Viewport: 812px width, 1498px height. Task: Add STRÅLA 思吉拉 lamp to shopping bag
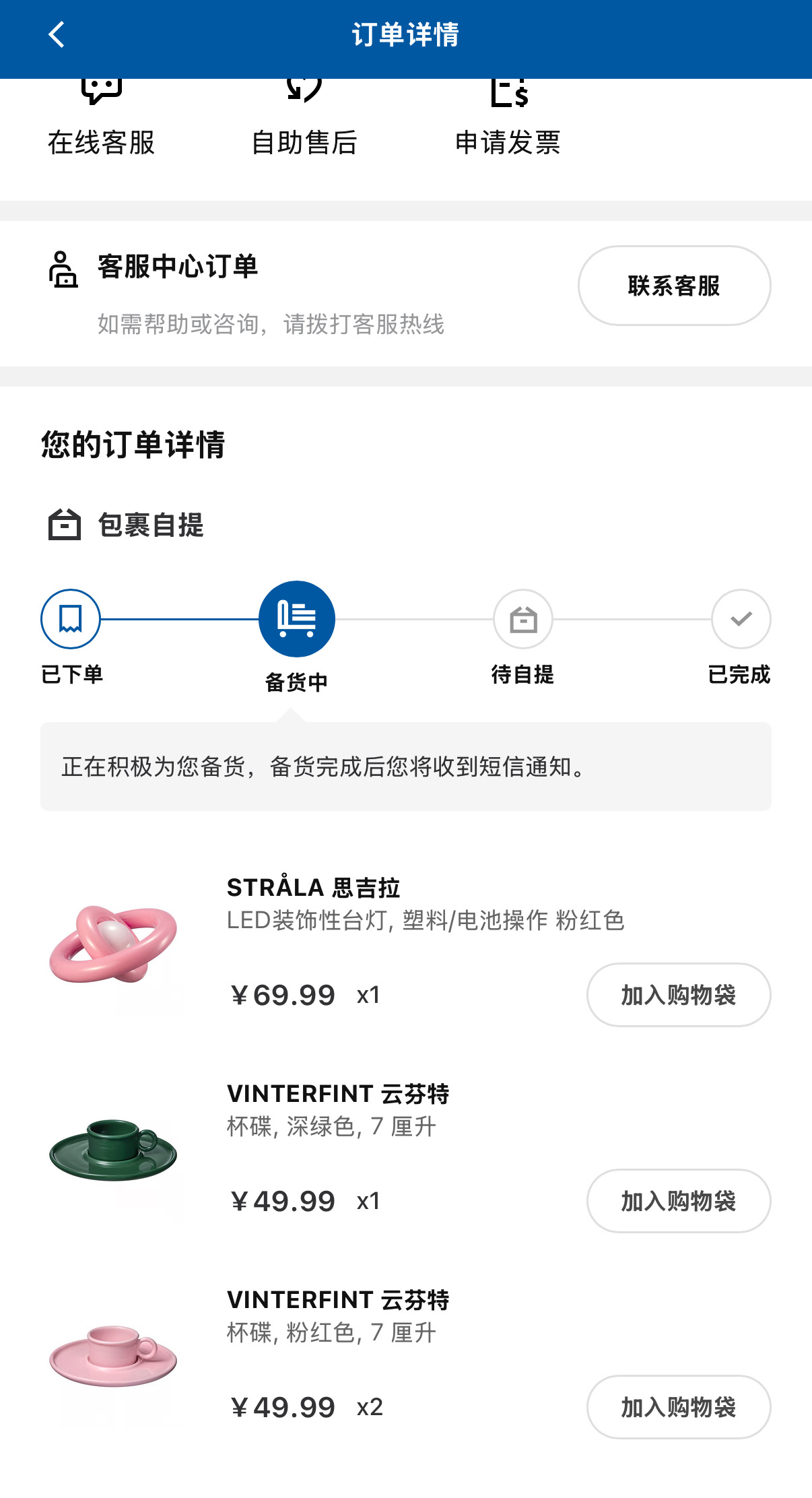[678, 995]
